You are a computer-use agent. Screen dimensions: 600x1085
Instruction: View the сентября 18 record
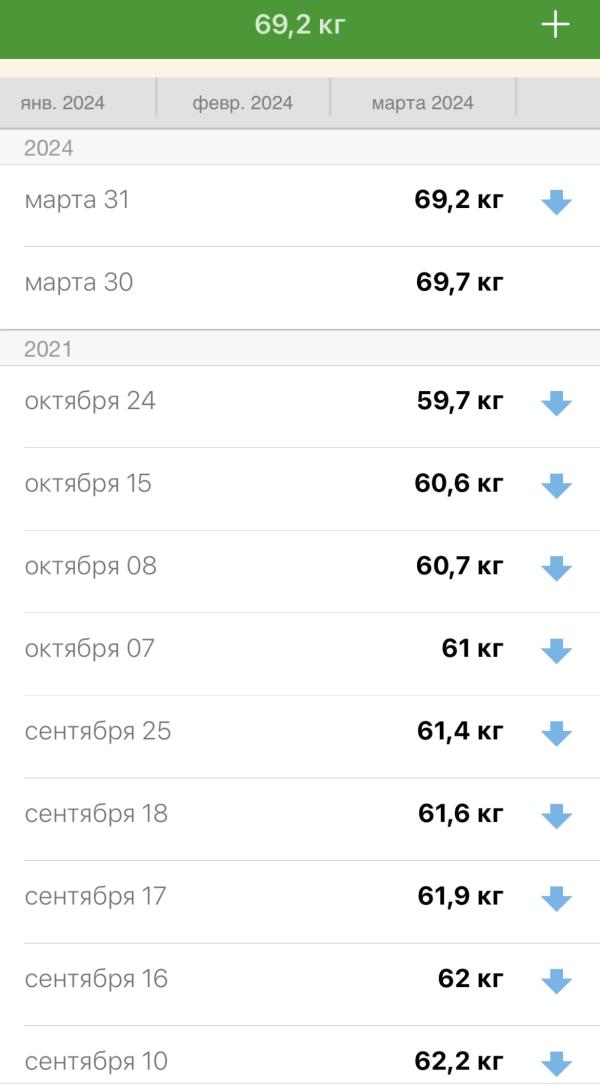[300, 815]
